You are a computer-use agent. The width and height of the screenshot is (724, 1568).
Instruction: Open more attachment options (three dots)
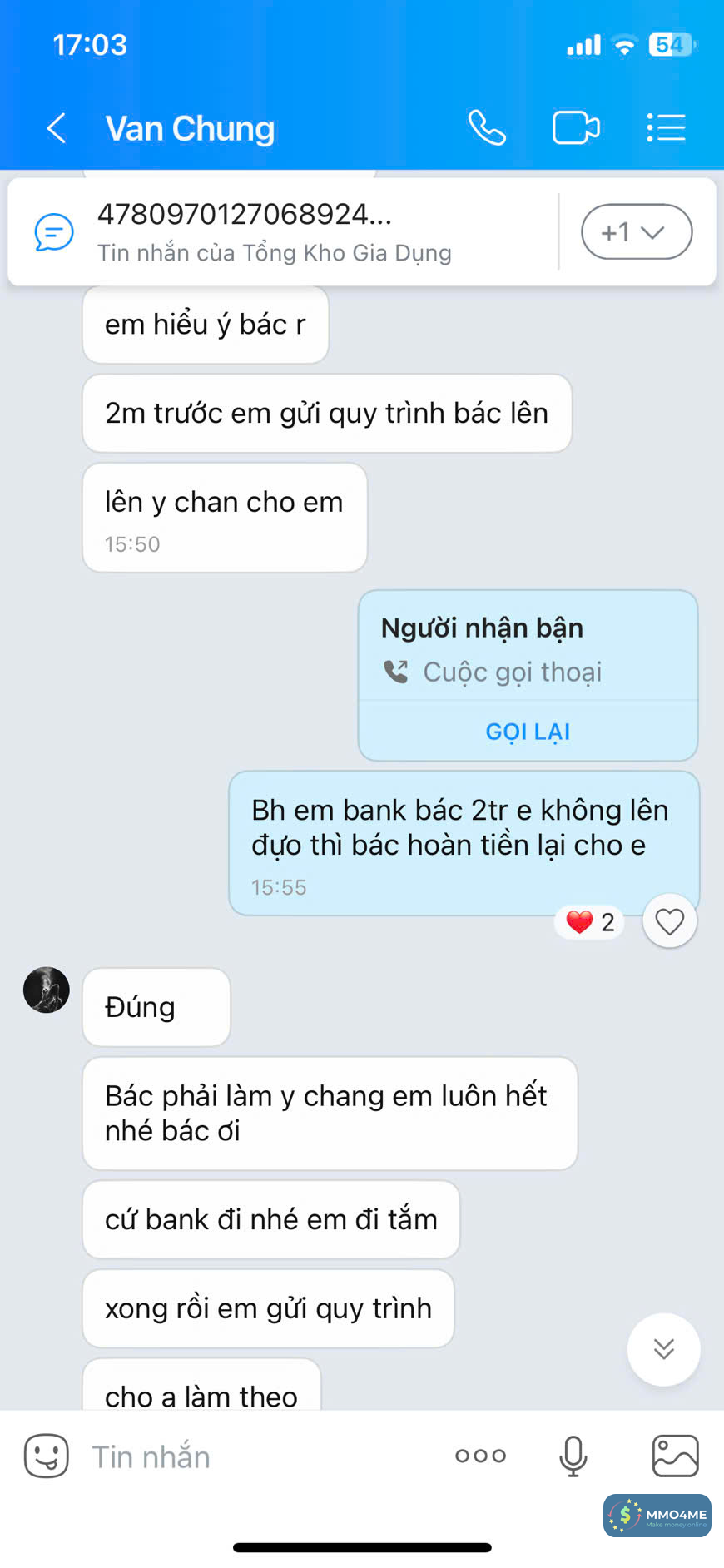(x=480, y=1456)
